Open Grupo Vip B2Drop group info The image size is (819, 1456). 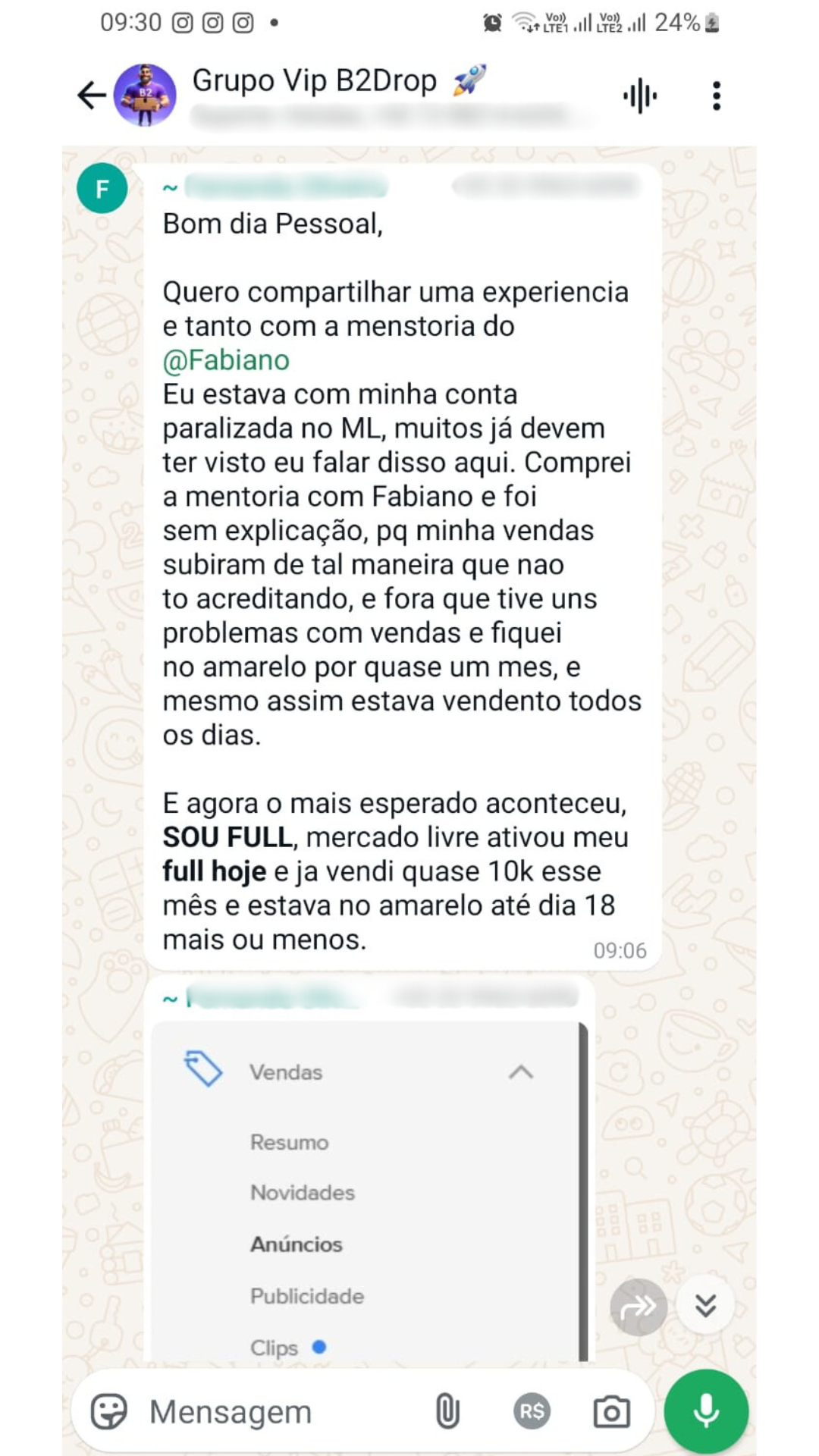314,82
